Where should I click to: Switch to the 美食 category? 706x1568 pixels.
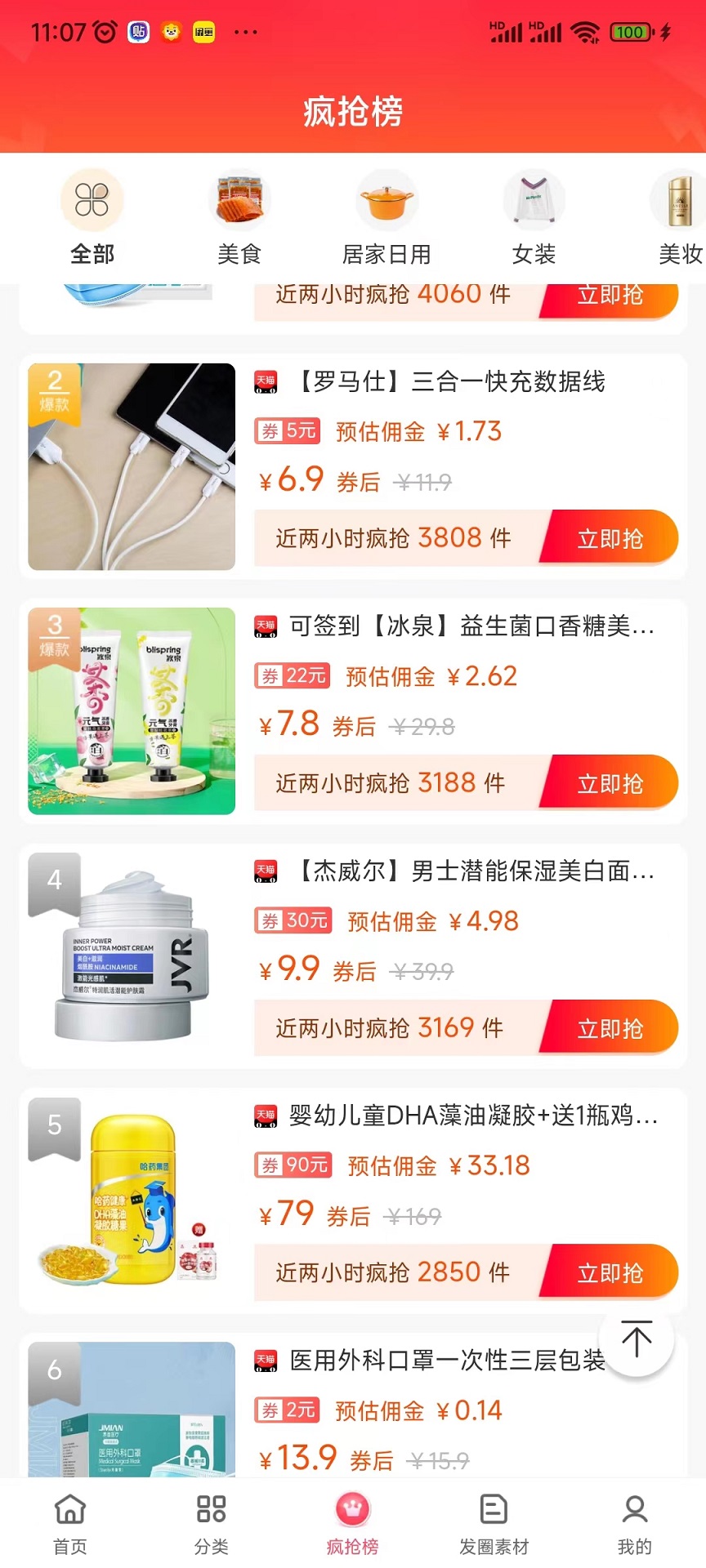click(x=239, y=218)
